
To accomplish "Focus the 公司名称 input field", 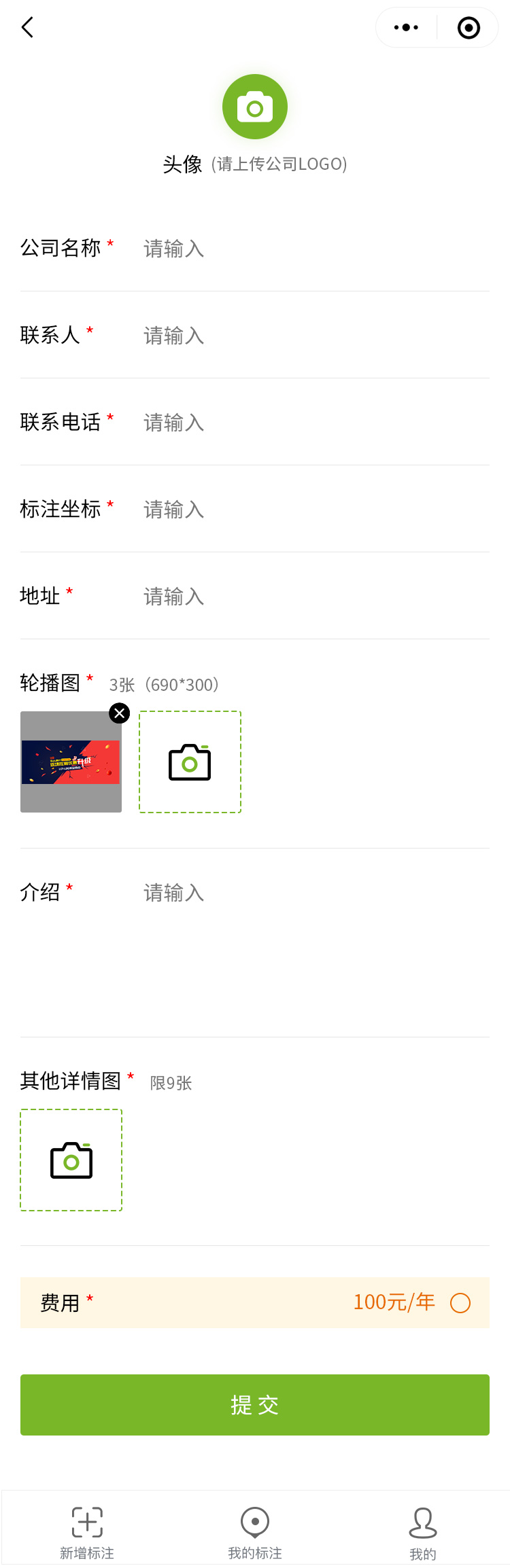I will pyautogui.click(x=313, y=249).
